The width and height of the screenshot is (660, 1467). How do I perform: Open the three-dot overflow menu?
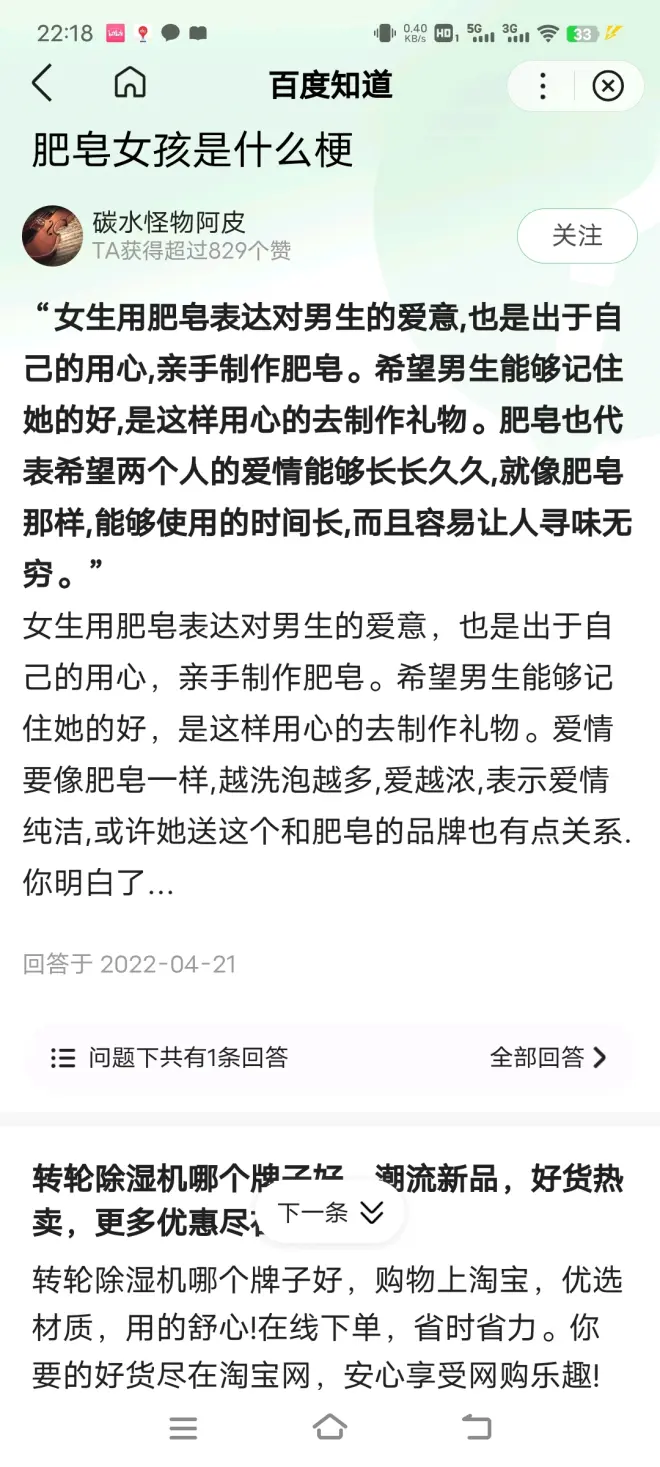click(x=543, y=86)
